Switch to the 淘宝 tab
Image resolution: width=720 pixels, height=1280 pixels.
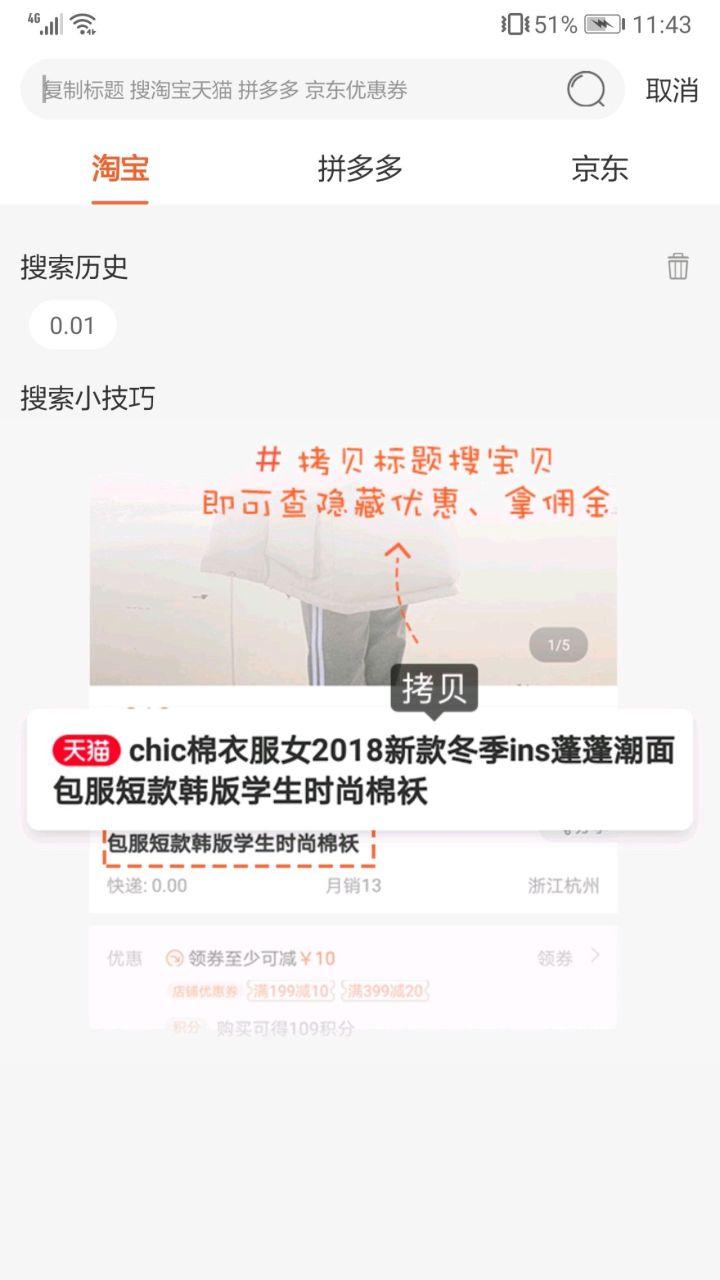pos(120,169)
